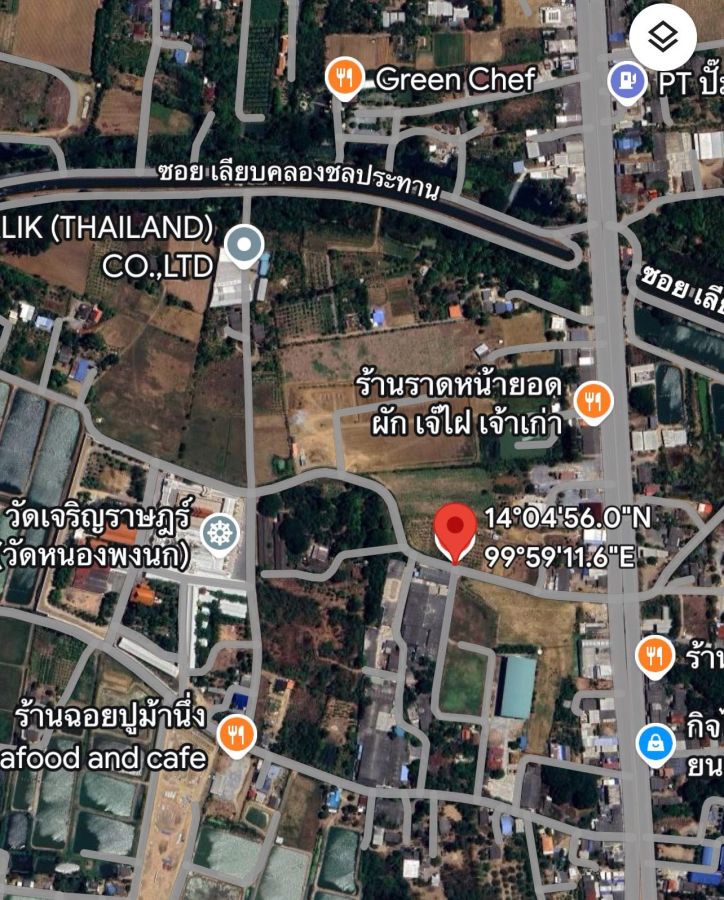Select the ร้านฉอยปูม้านึ่ง seafood and cafe marker
This screenshot has width=724, height=900.
[237, 736]
